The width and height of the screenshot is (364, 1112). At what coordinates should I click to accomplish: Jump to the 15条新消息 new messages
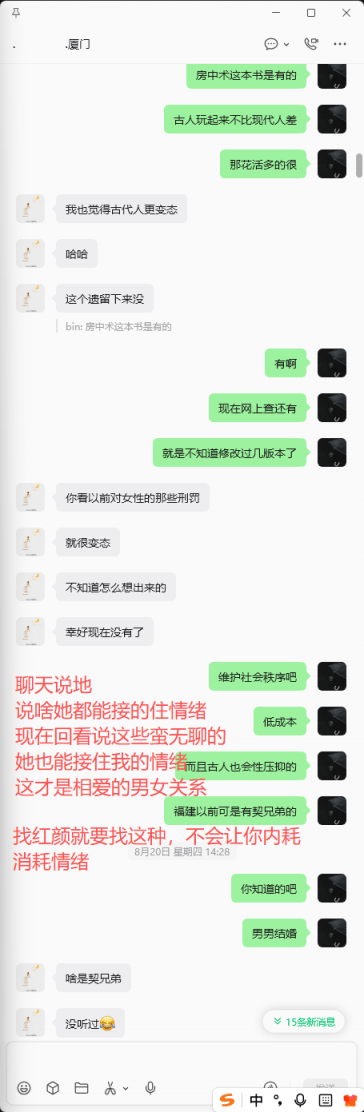pos(304,1022)
